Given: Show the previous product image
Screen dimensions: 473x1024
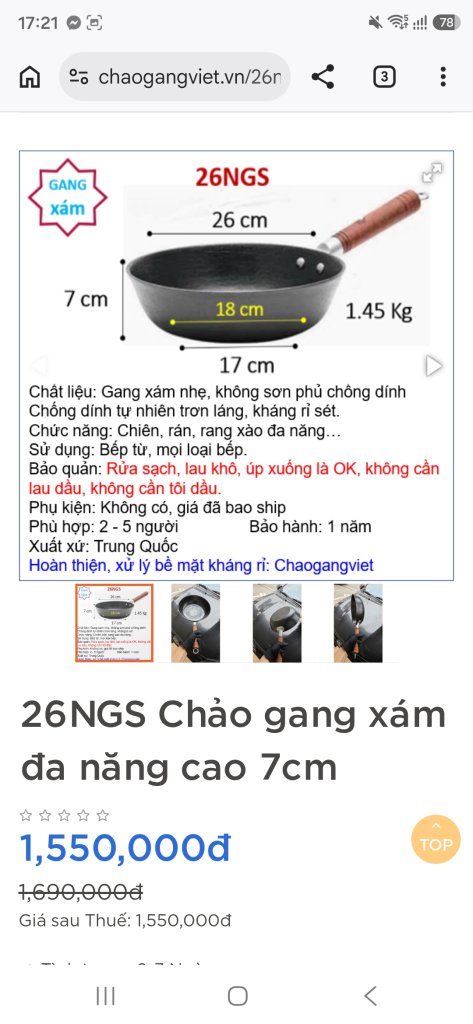Looking at the screenshot, I should tap(39, 366).
